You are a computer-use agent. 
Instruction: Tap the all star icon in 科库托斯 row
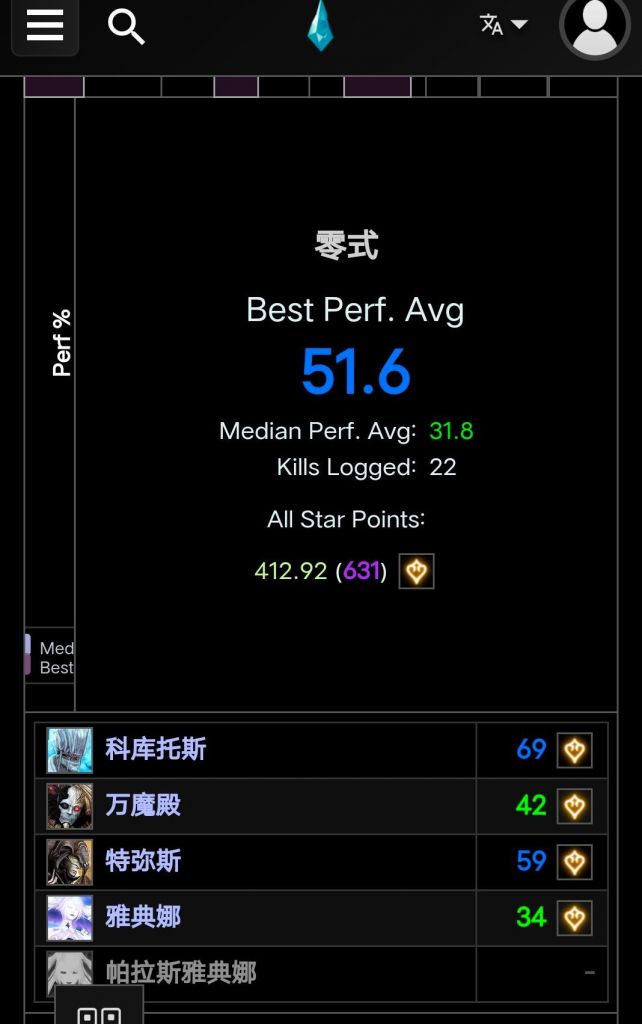click(x=574, y=750)
